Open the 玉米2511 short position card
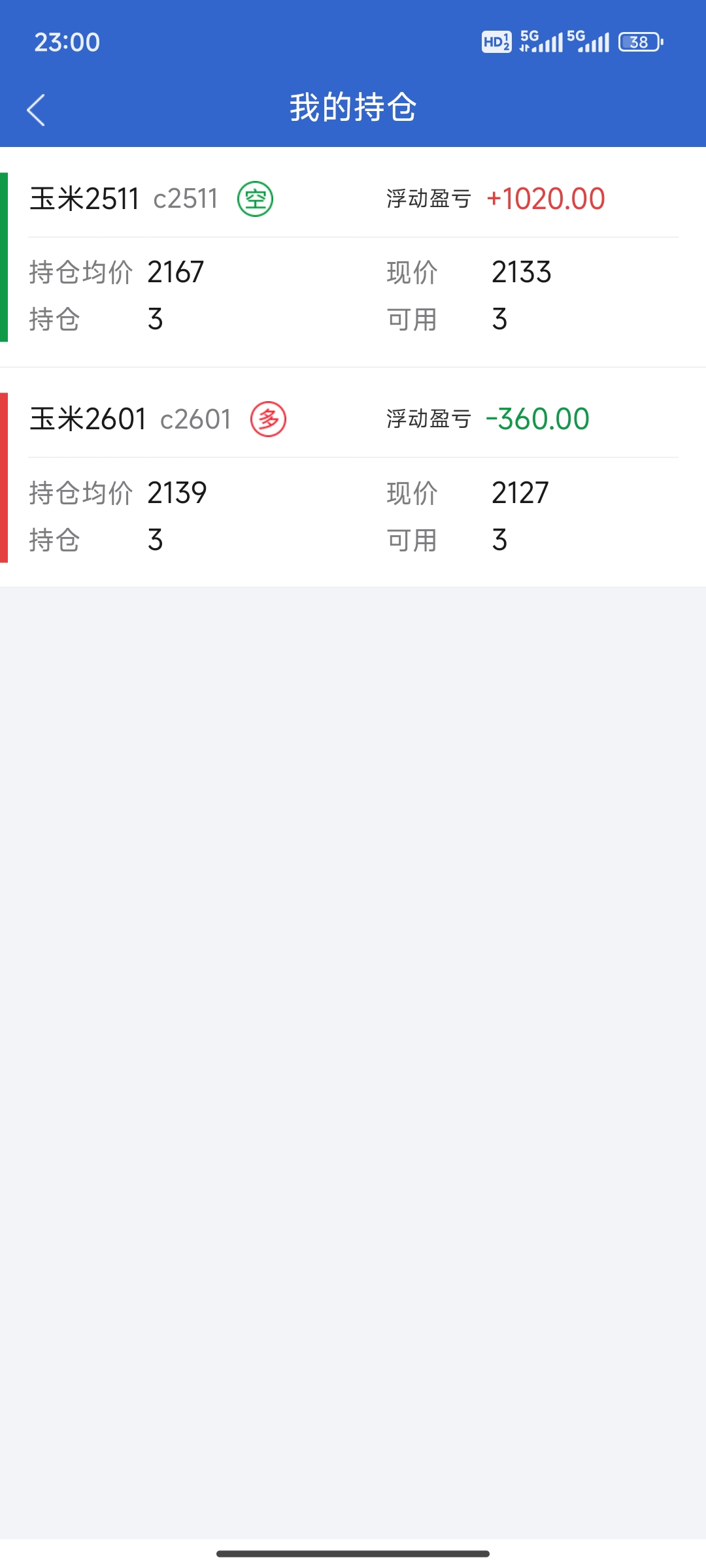Screen dimensions: 706x1568 (353, 257)
